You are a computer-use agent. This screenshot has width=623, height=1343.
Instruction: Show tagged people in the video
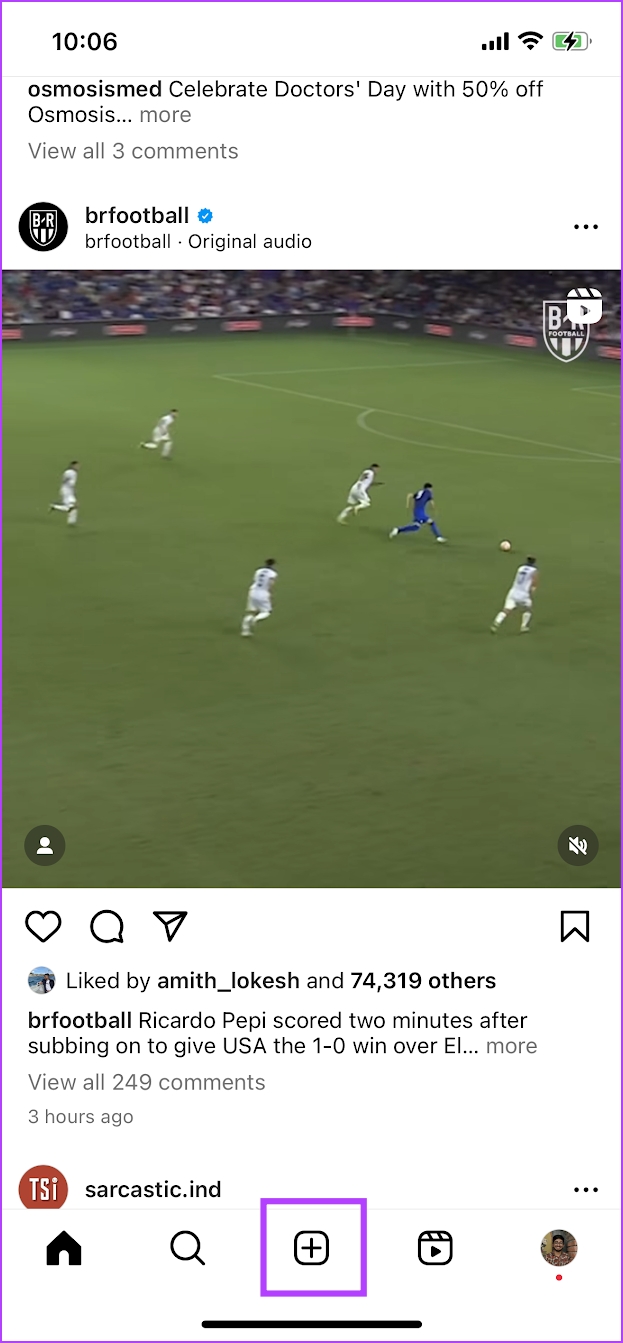(x=45, y=846)
